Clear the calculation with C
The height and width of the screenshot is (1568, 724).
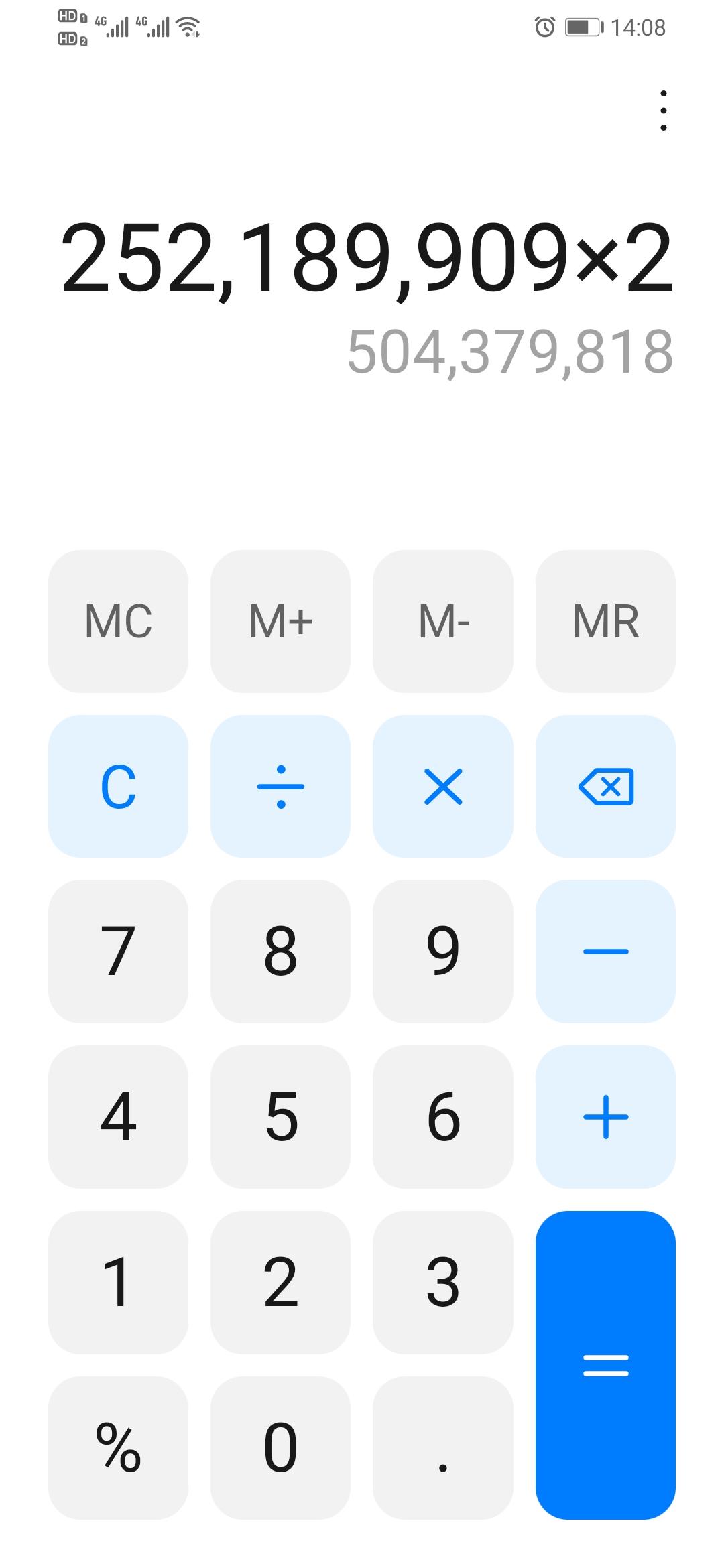pos(118,786)
